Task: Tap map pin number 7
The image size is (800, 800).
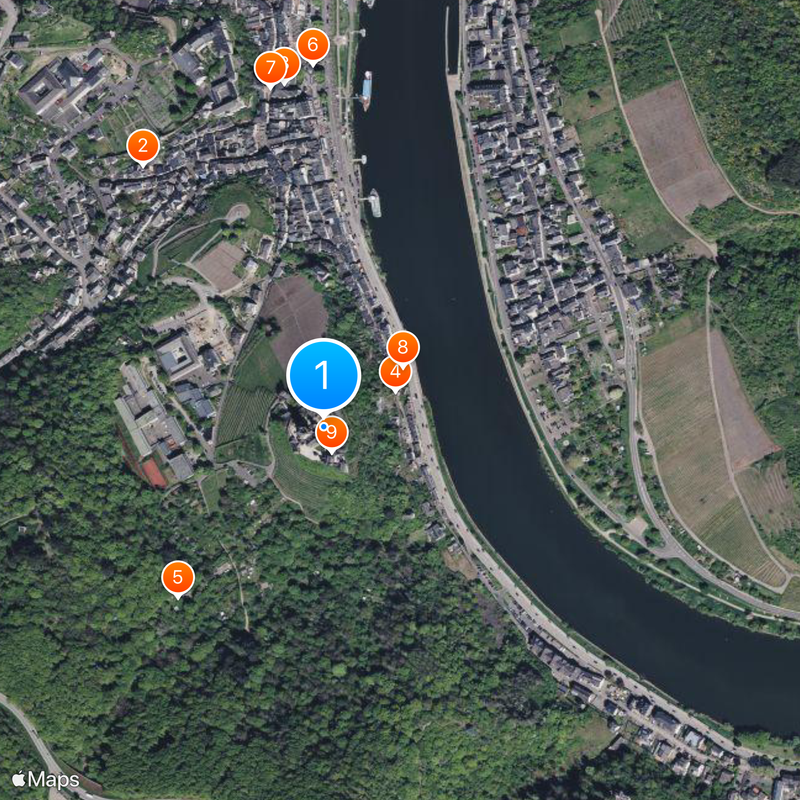Action: [269, 68]
